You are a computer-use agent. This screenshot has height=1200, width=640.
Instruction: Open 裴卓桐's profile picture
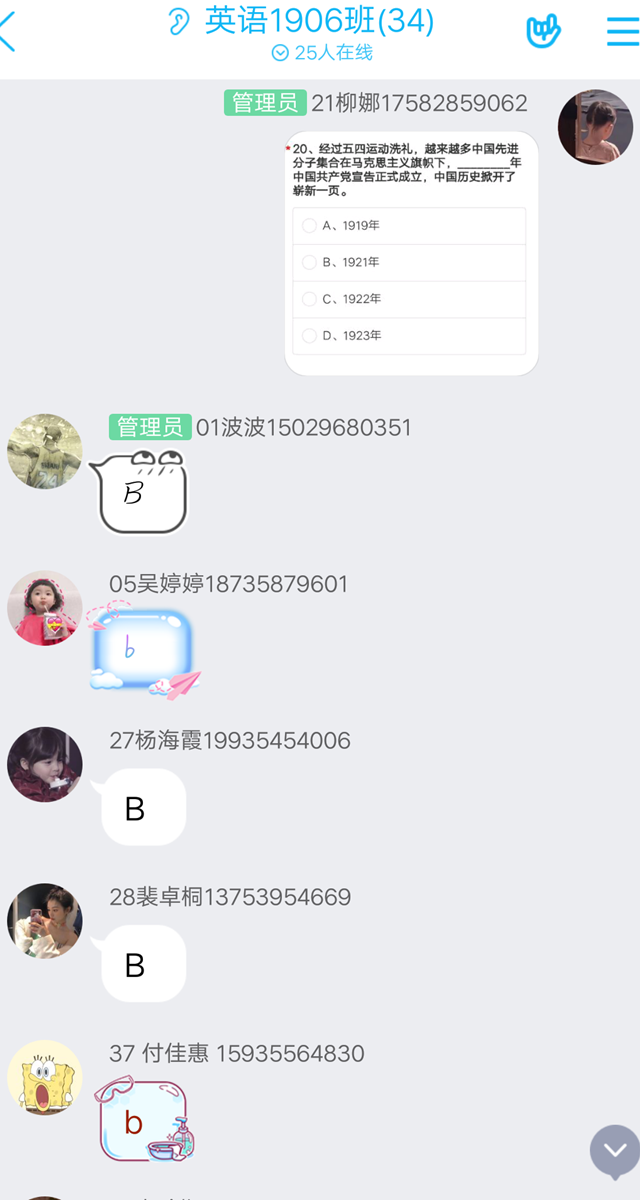[45, 921]
